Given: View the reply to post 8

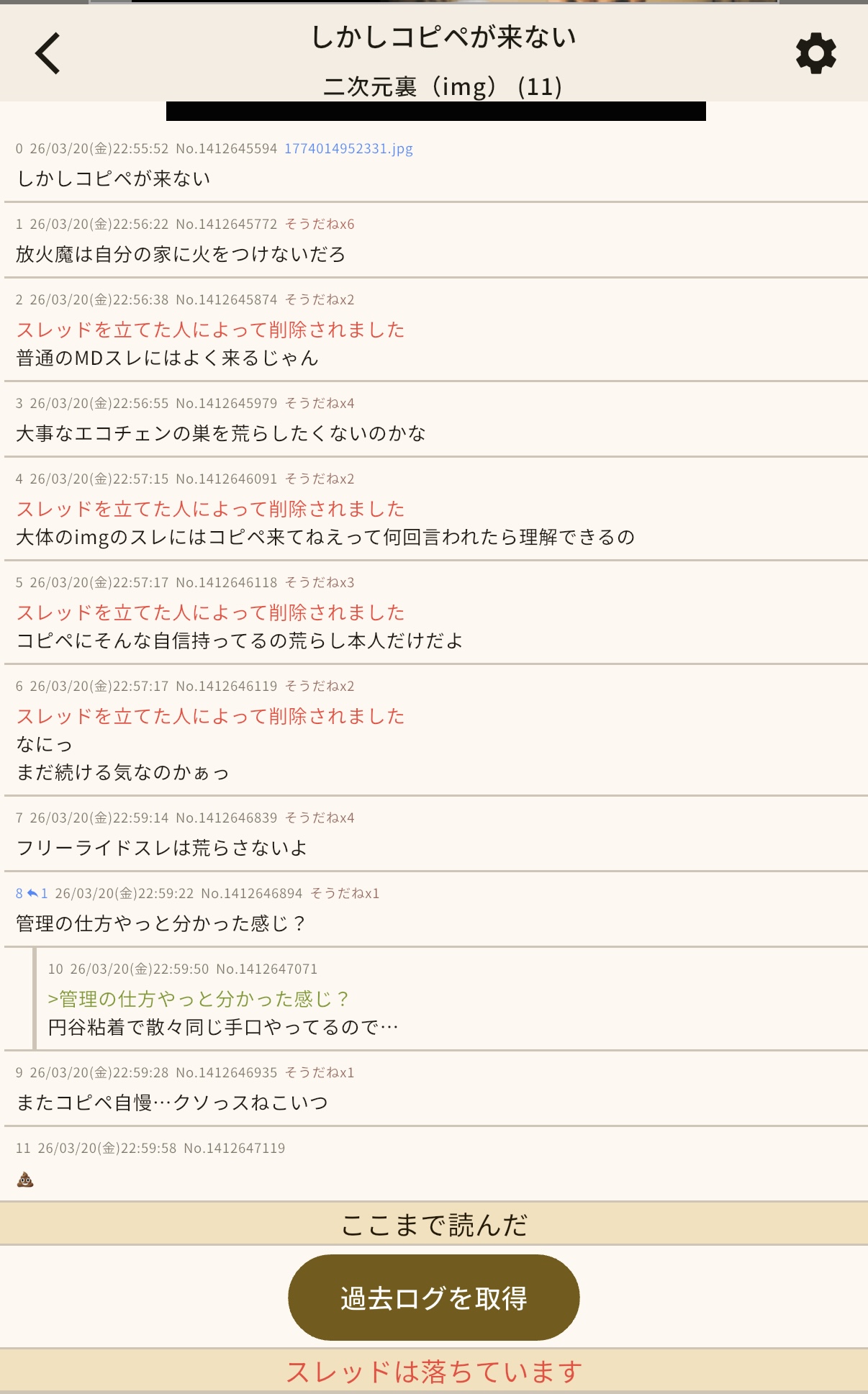Looking at the screenshot, I should point(37,894).
